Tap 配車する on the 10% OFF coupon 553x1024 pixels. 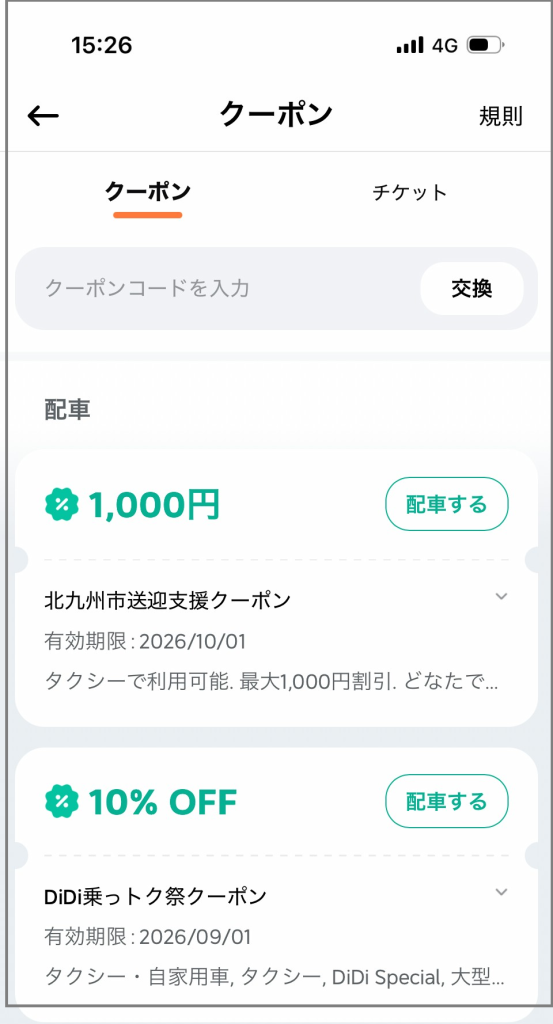447,801
